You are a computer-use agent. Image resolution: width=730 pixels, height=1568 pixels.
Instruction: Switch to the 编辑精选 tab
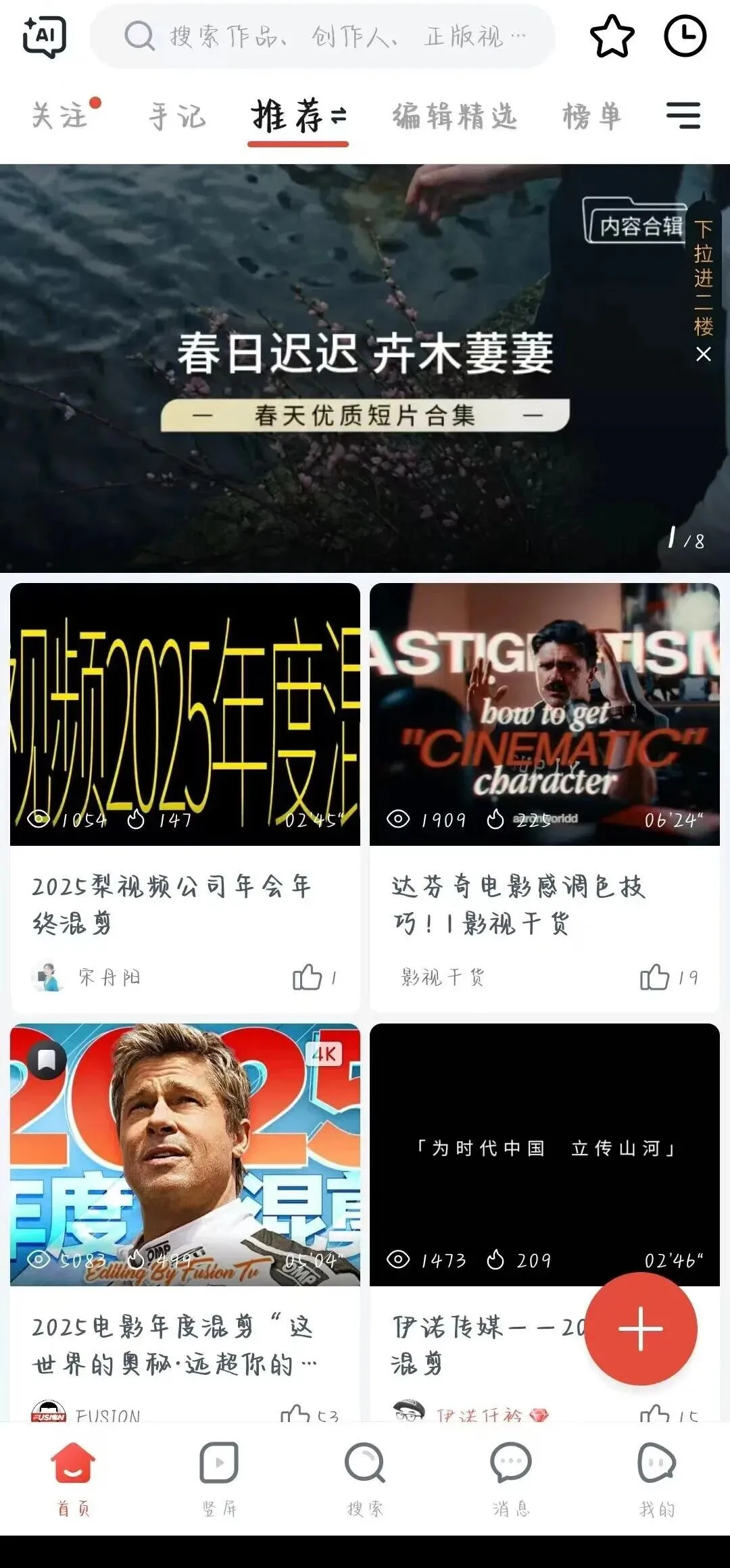tap(455, 116)
